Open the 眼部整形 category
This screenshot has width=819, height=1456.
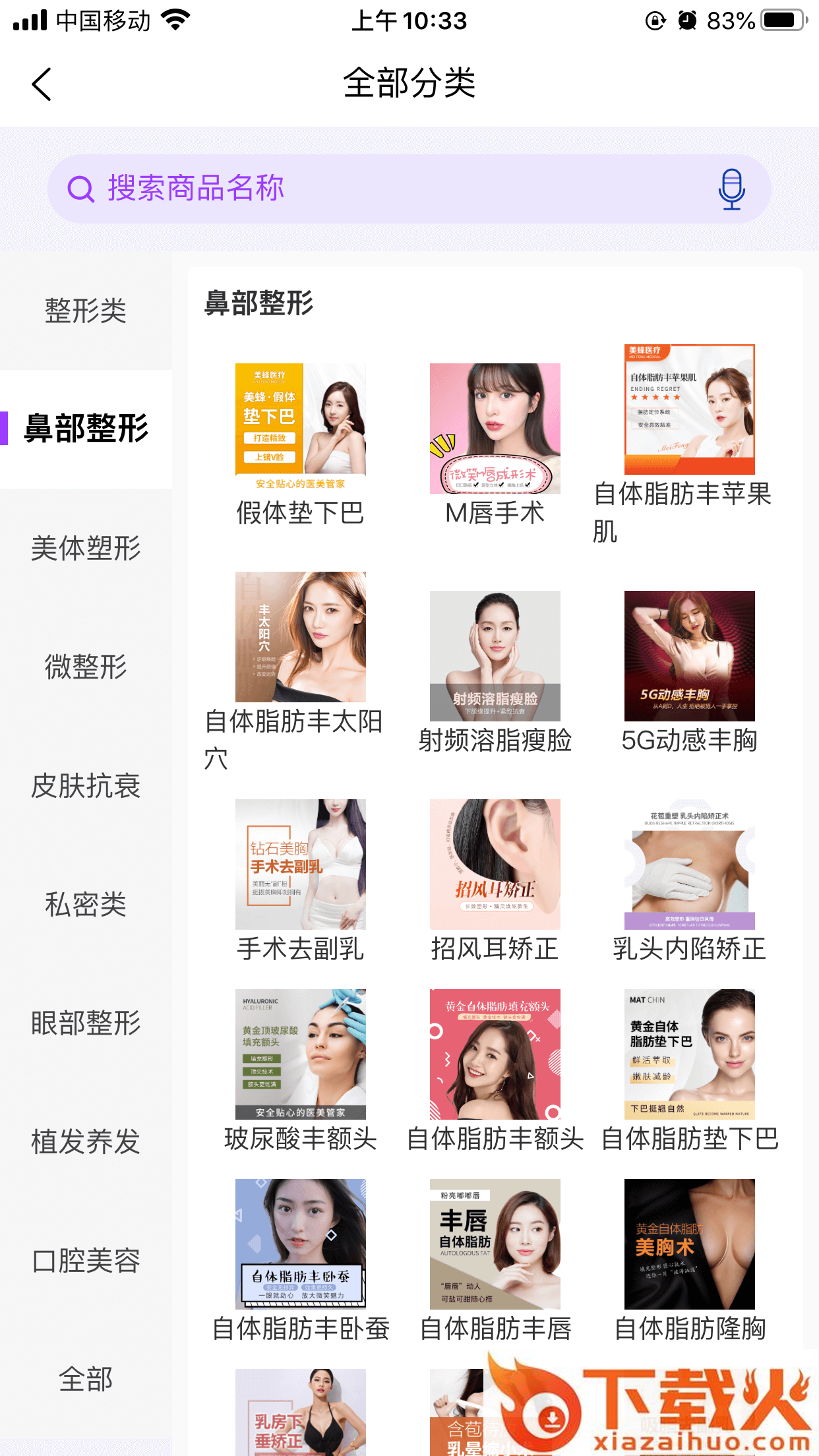tap(86, 1023)
